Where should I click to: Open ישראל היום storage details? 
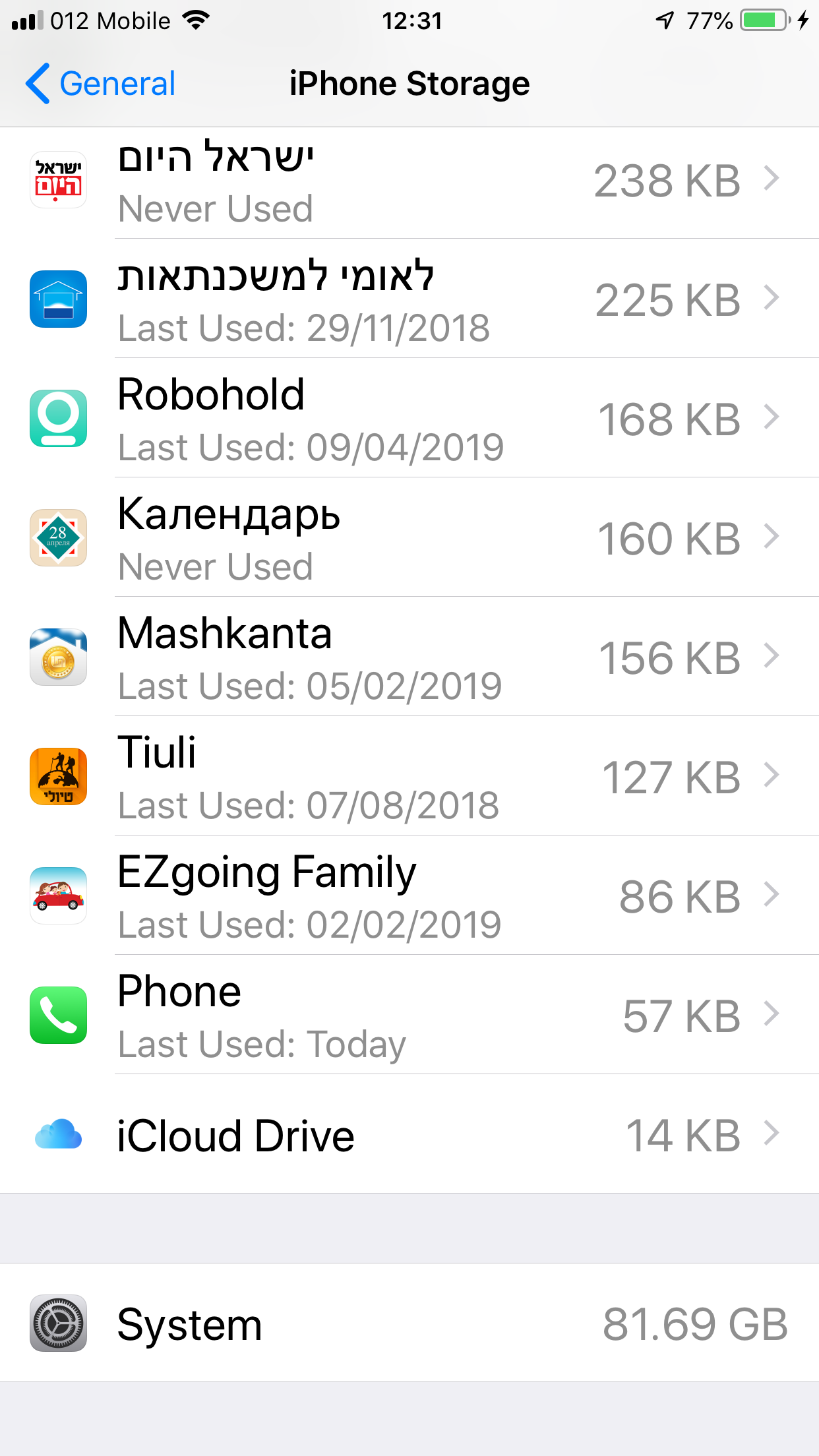tap(409, 181)
